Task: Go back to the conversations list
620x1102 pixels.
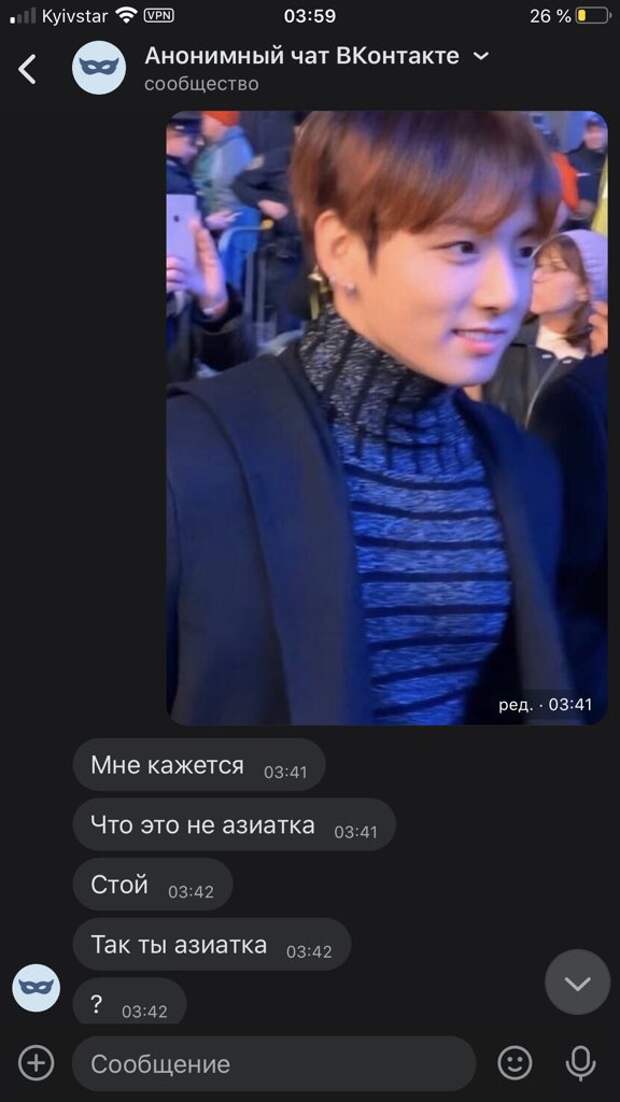Action: (27, 68)
